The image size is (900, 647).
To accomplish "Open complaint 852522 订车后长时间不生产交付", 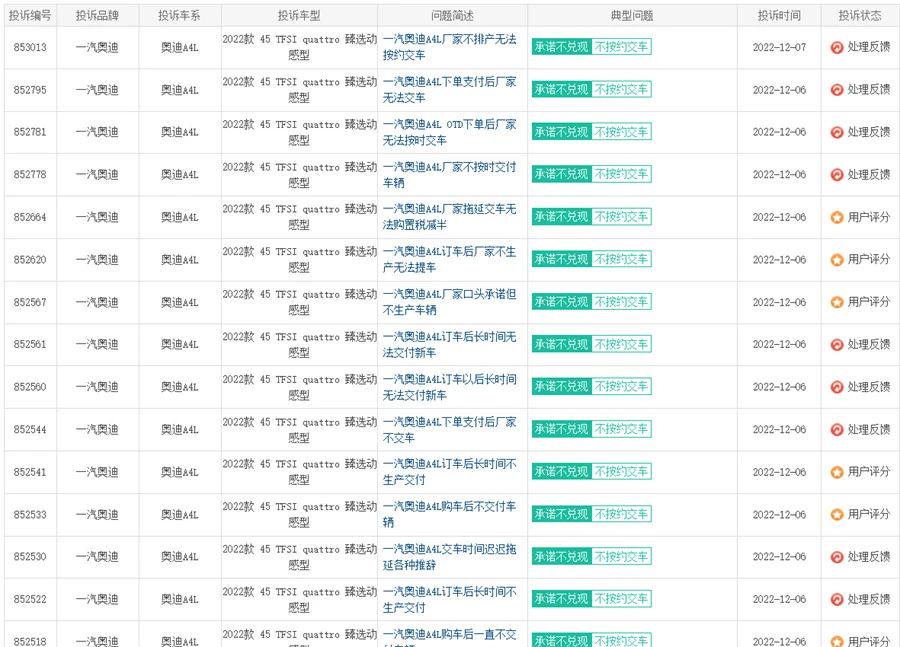I will (x=449, y=591).
